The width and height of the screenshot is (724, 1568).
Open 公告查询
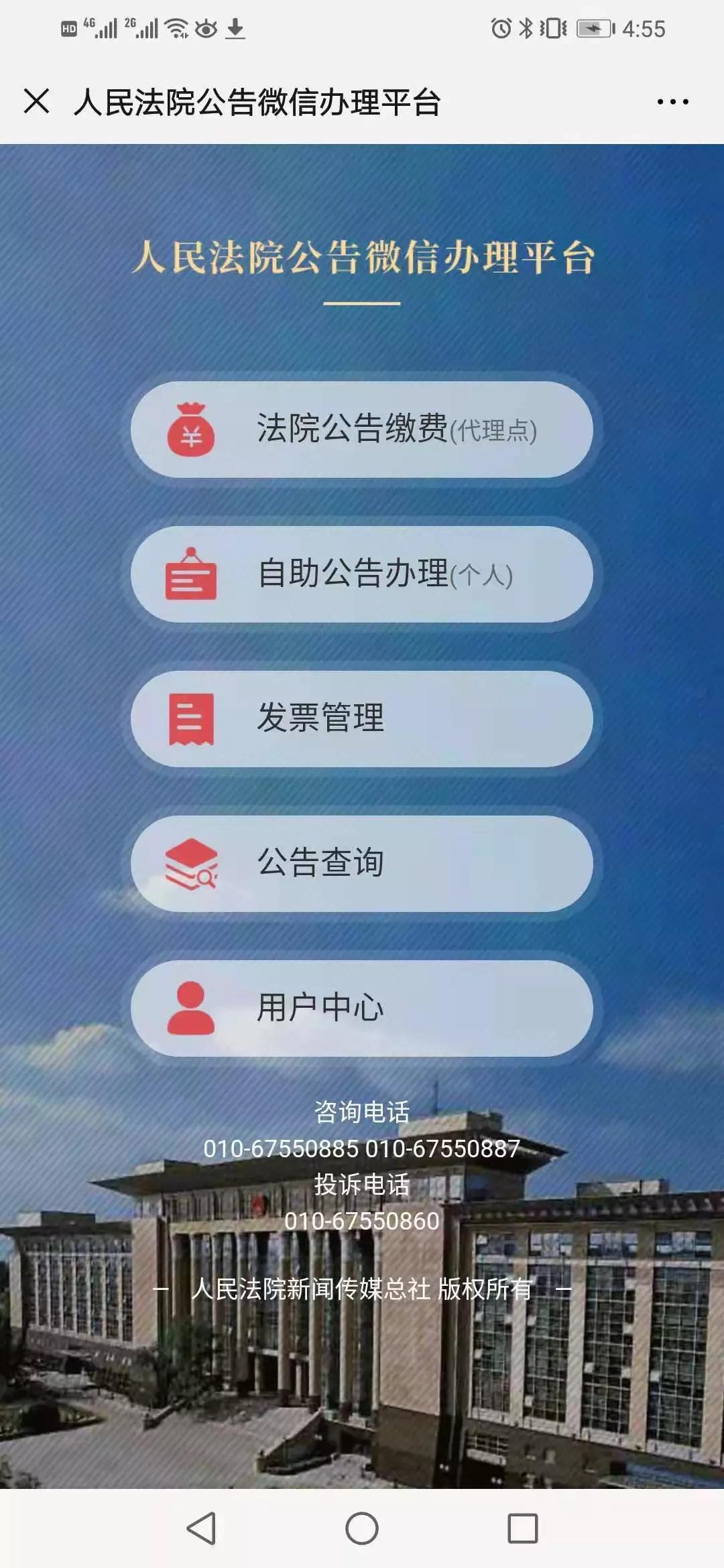pyautogui.click(x=362, y=864)
